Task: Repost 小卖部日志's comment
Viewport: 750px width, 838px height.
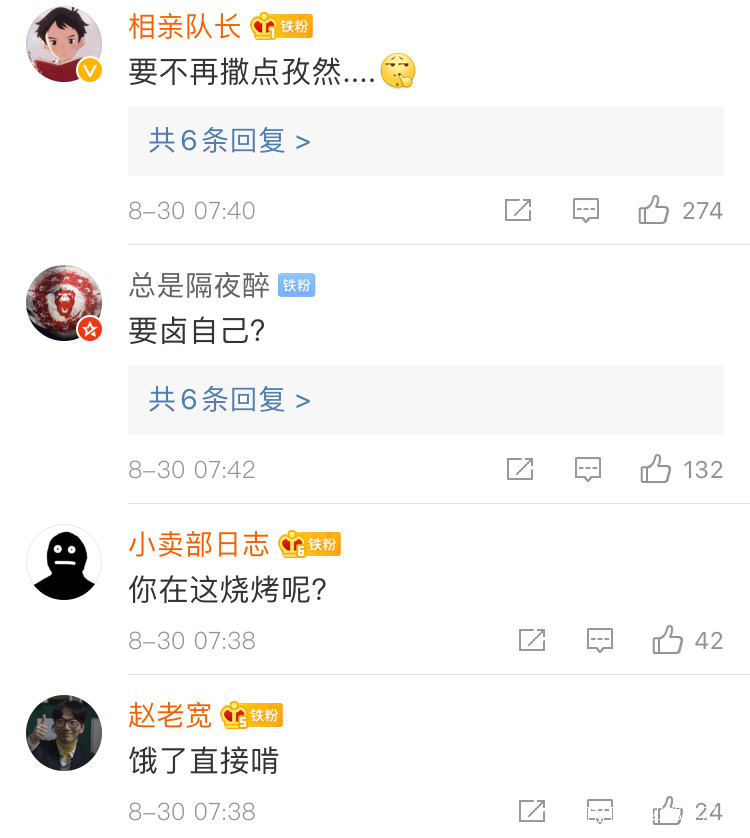Action: (532, 640)
